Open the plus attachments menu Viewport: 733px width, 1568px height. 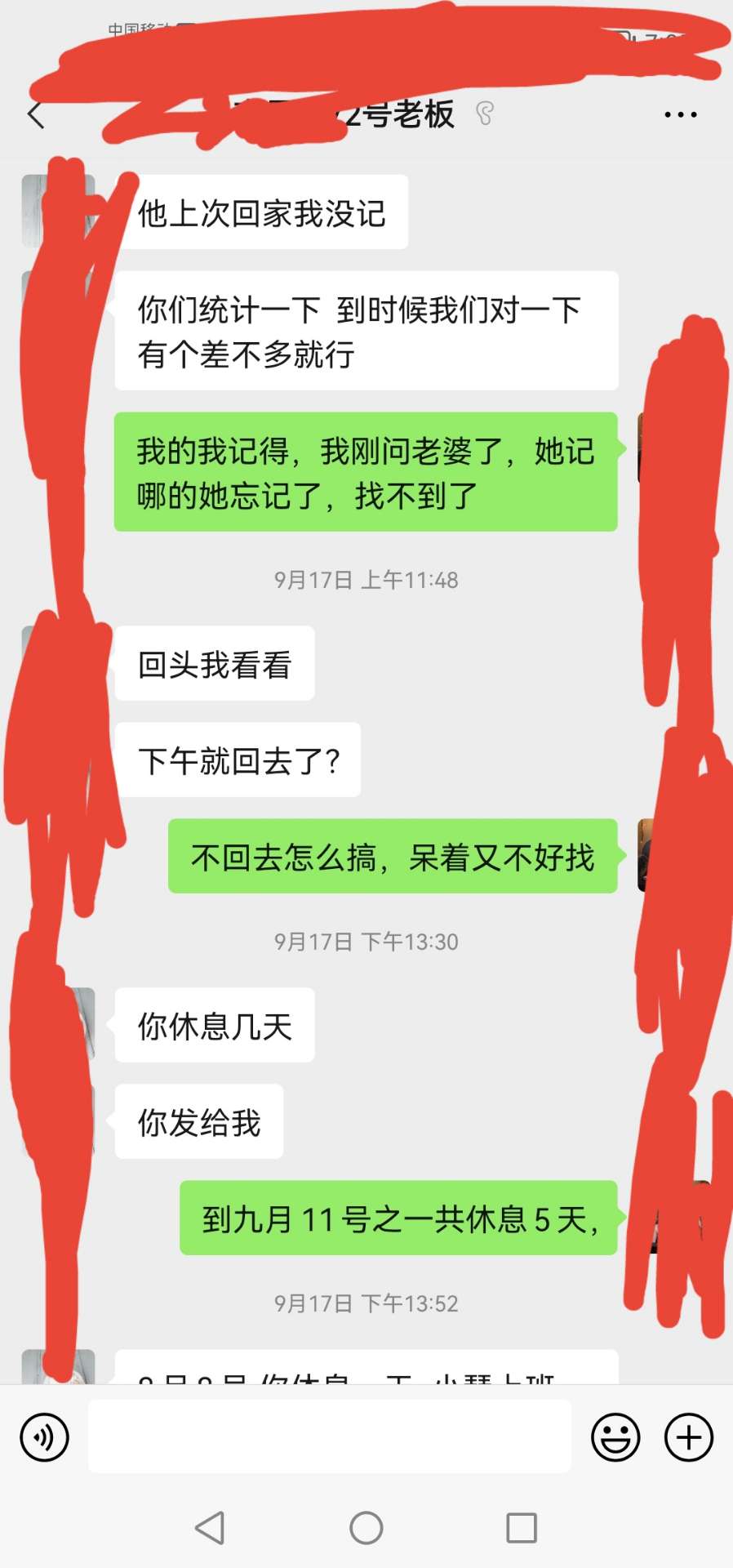point(689,1437)
